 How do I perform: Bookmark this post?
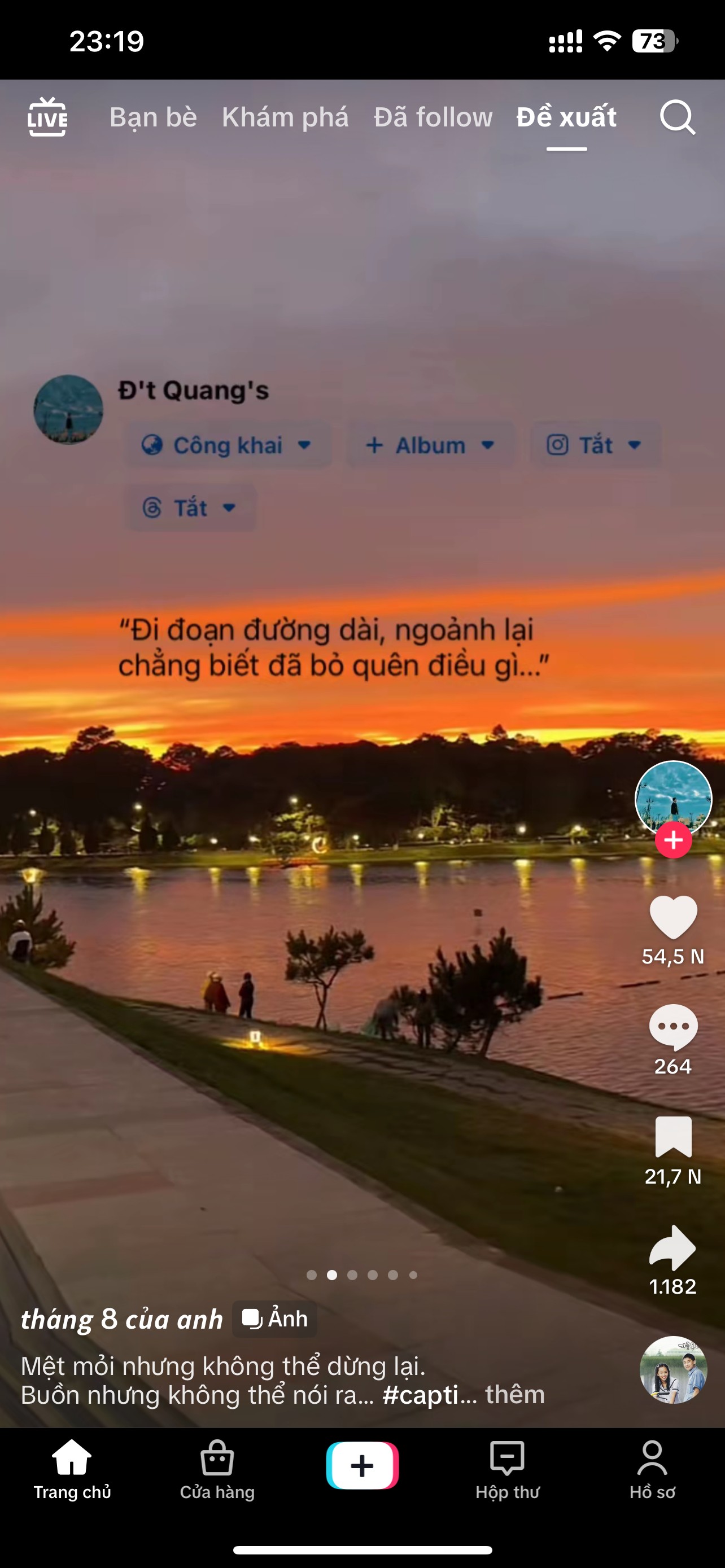[x=673, y=1136]
